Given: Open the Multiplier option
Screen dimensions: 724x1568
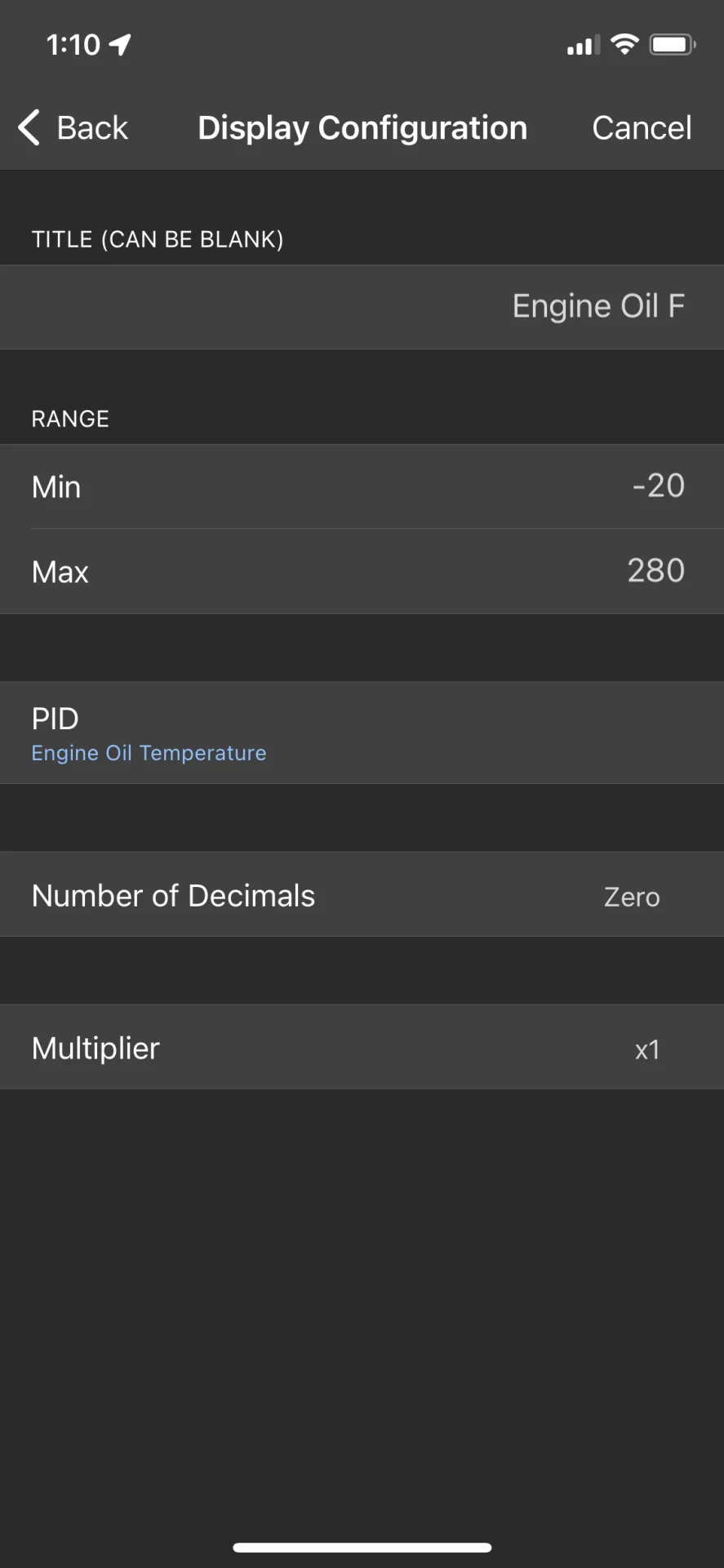Looking at the screenshot, I should pos(362,1048).
